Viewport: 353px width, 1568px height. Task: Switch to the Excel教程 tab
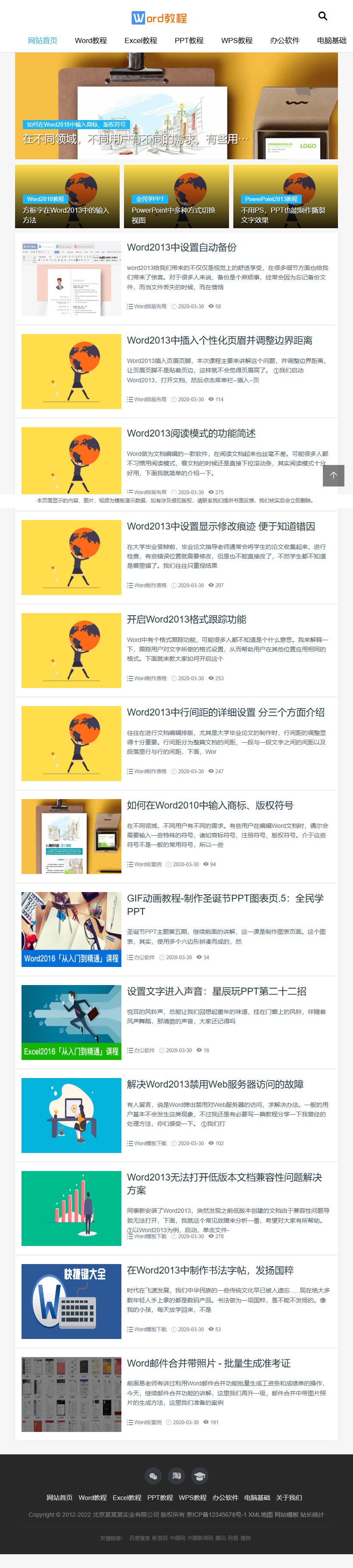coord(141,41)
